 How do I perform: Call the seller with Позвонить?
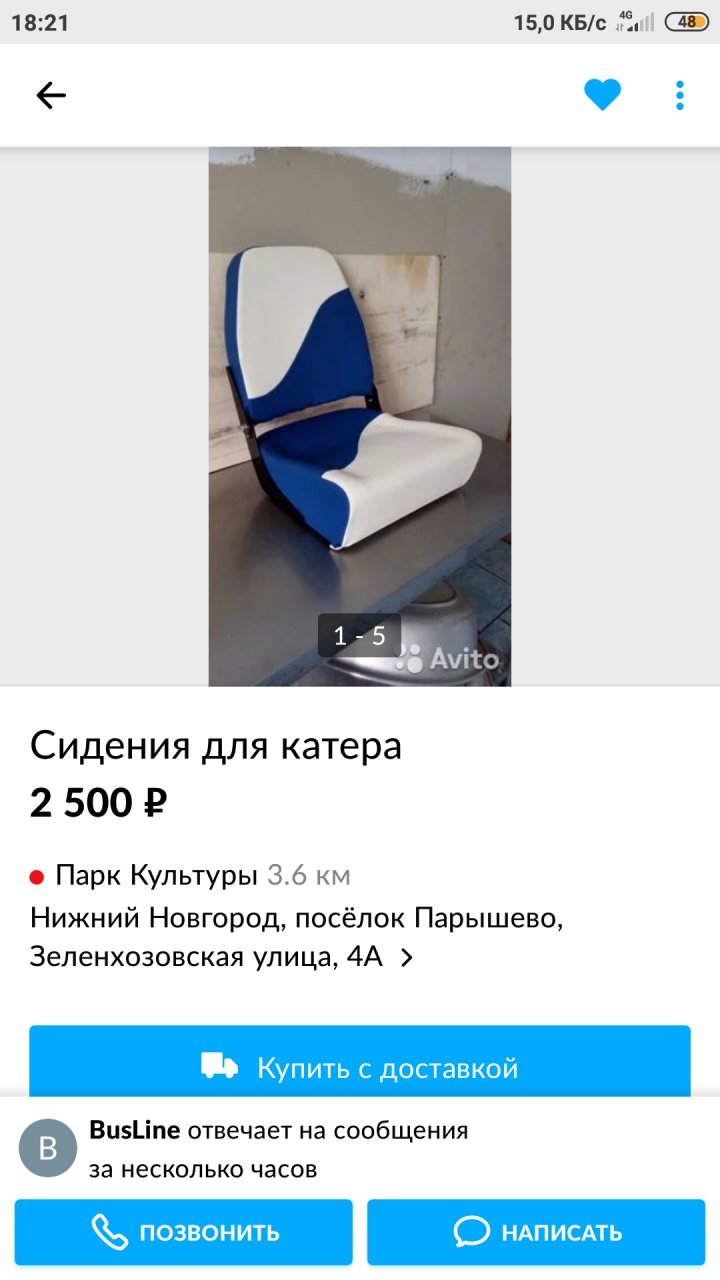coord(184,1232)
